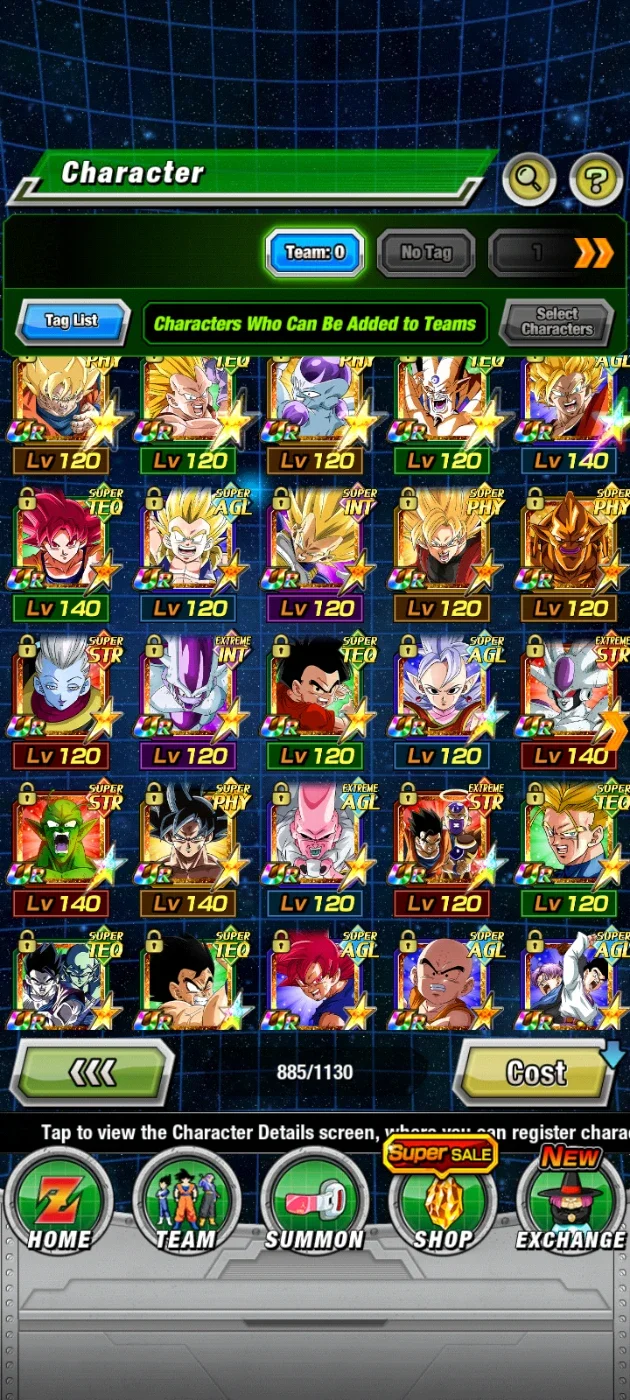This screenshot has width=630, height=1400.
Task: Open the question mark help icon
Action: point(596,180)
